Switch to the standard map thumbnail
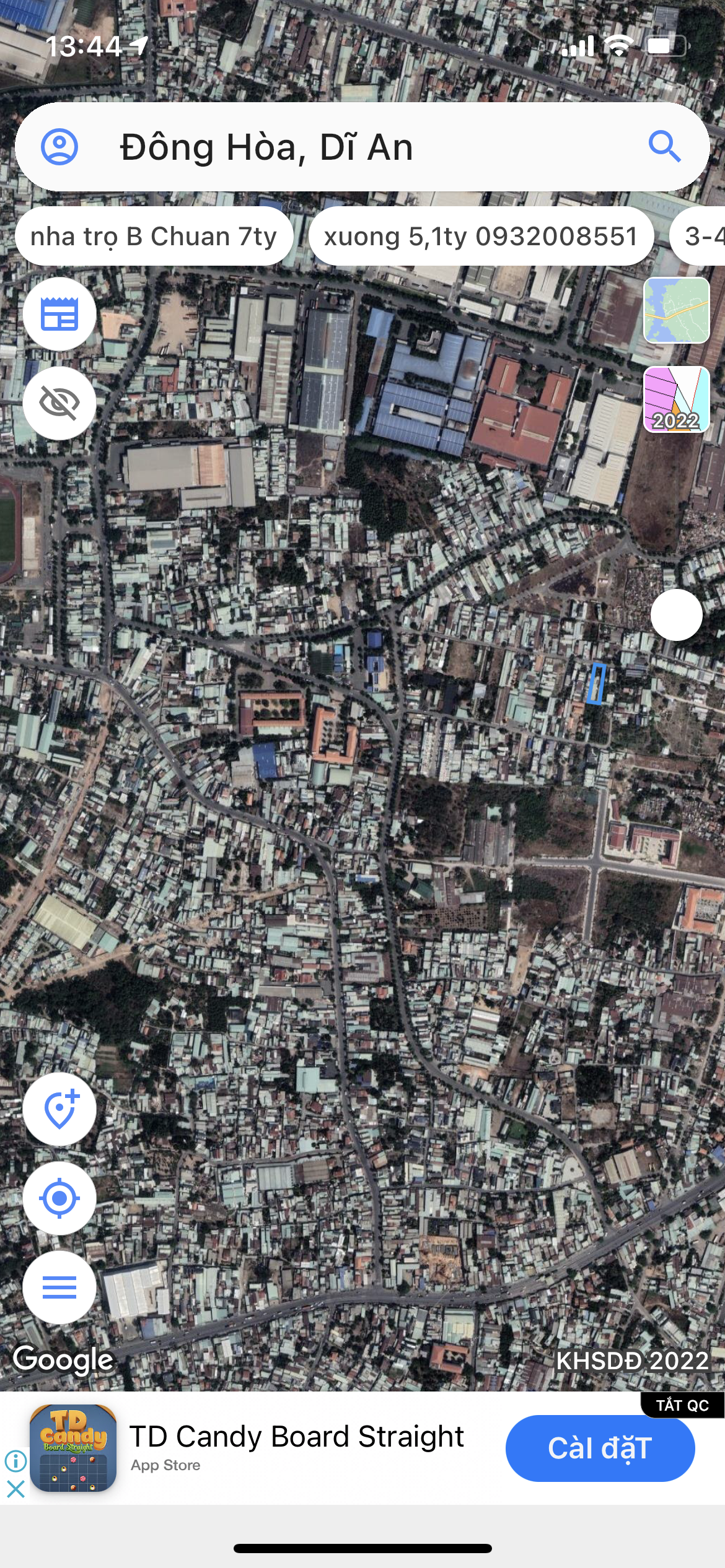This screenshot has width=725, height=1568. [677, 310]
